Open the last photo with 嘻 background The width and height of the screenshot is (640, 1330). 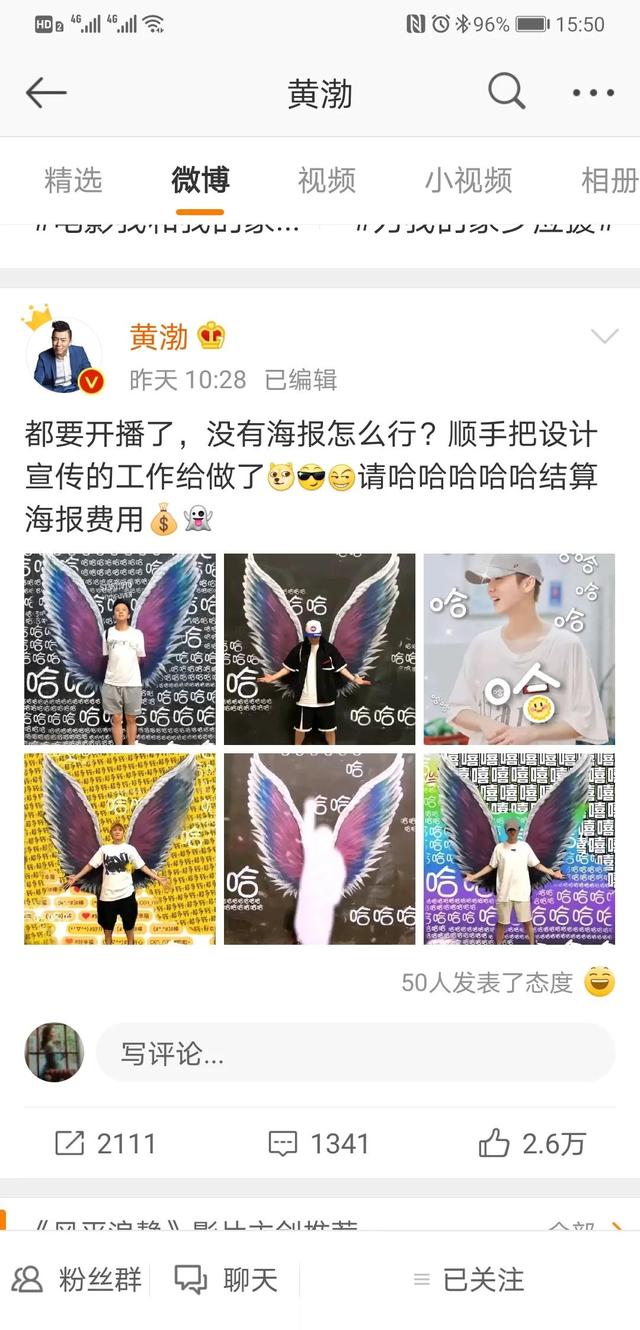click(519, 849)
